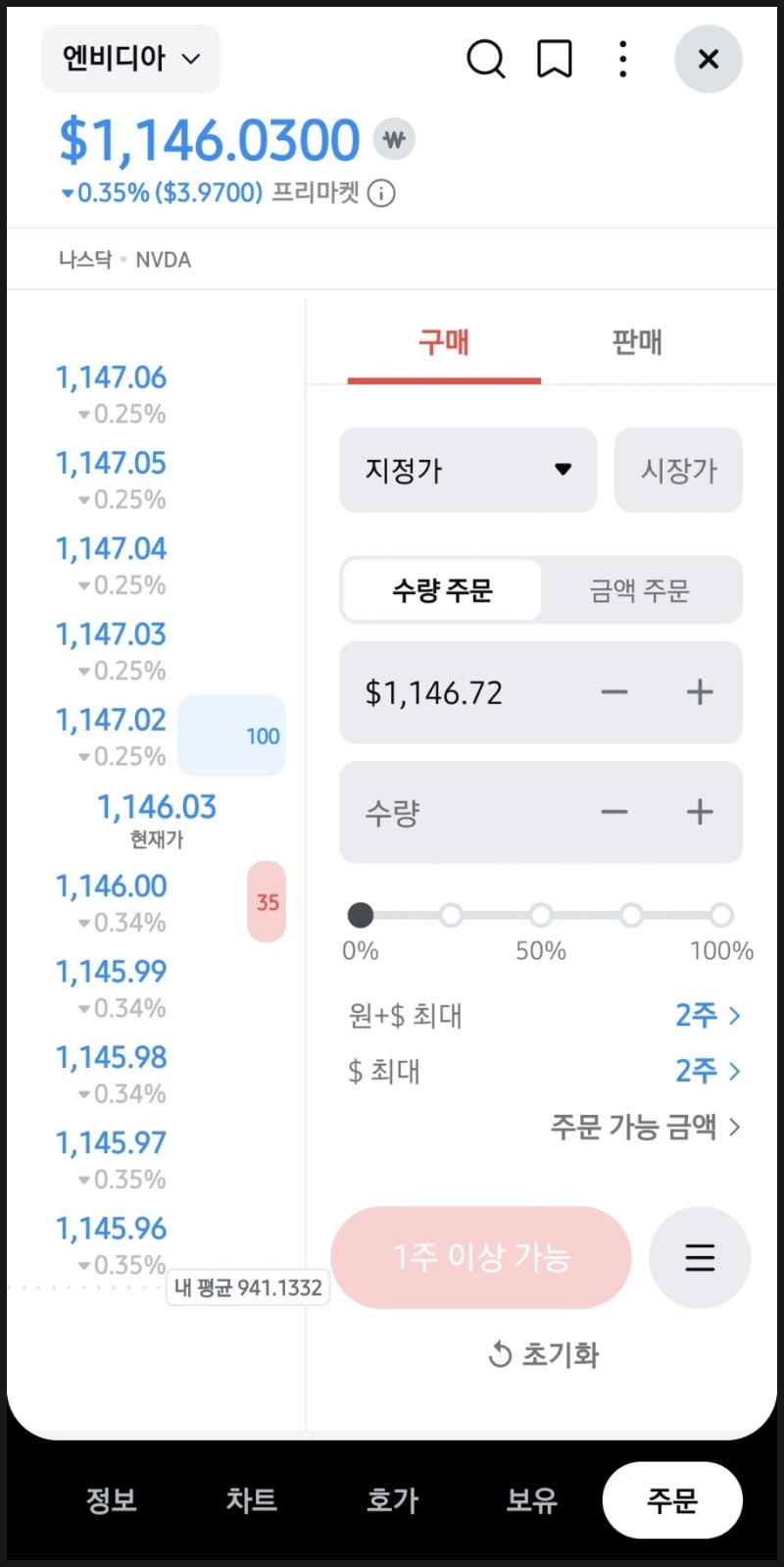Screen dimensions: 784x1567
Task: Bookmark NVIDIA with the bookmark icon
Action: pos(555,59)
